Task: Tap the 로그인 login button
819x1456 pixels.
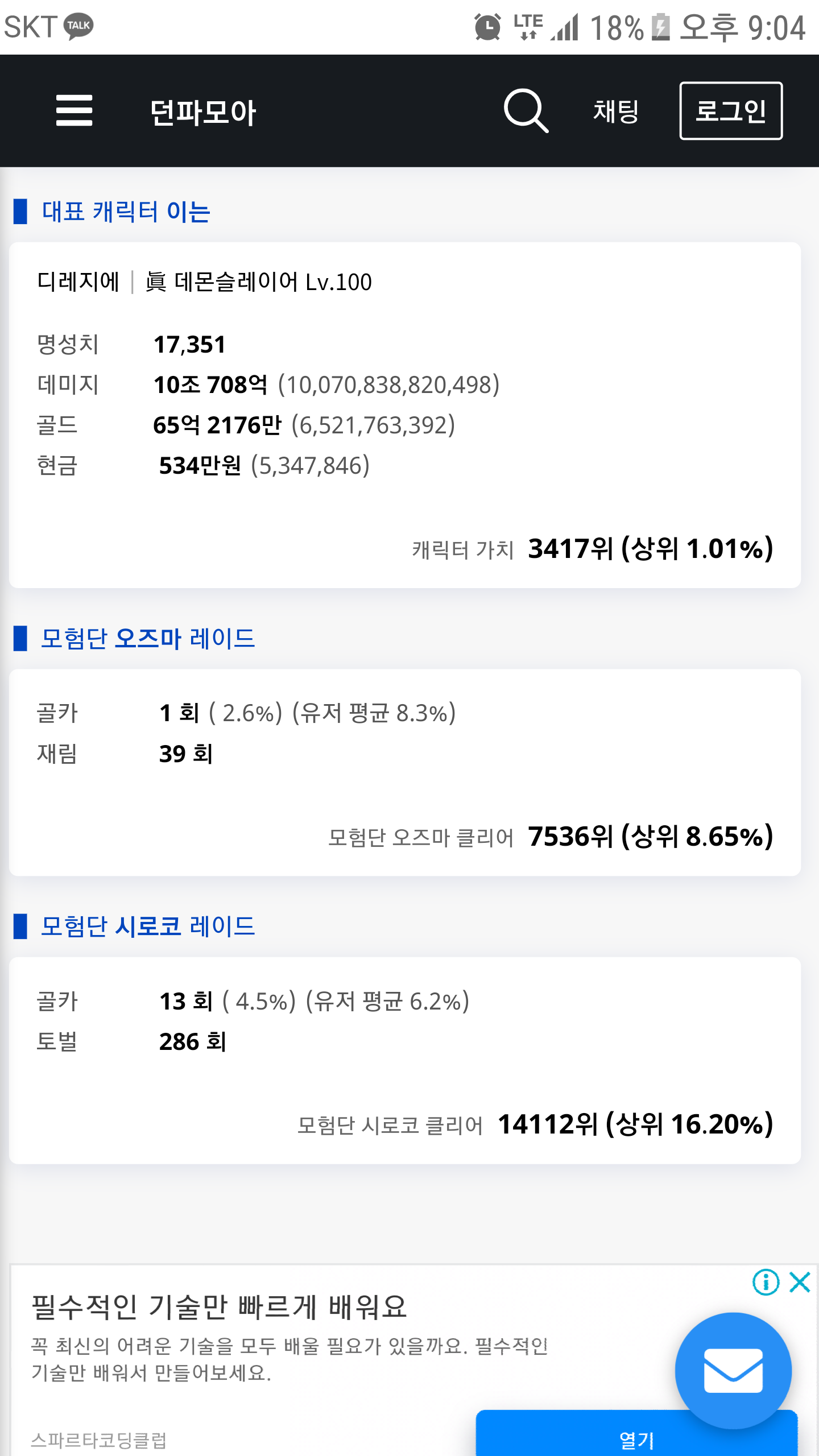Action: [731, 110]
